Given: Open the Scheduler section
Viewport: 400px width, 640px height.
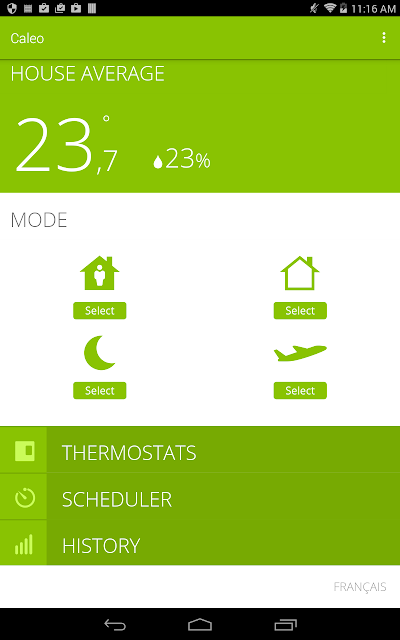Looking at the screenshot, I should [x=200, y=497].
